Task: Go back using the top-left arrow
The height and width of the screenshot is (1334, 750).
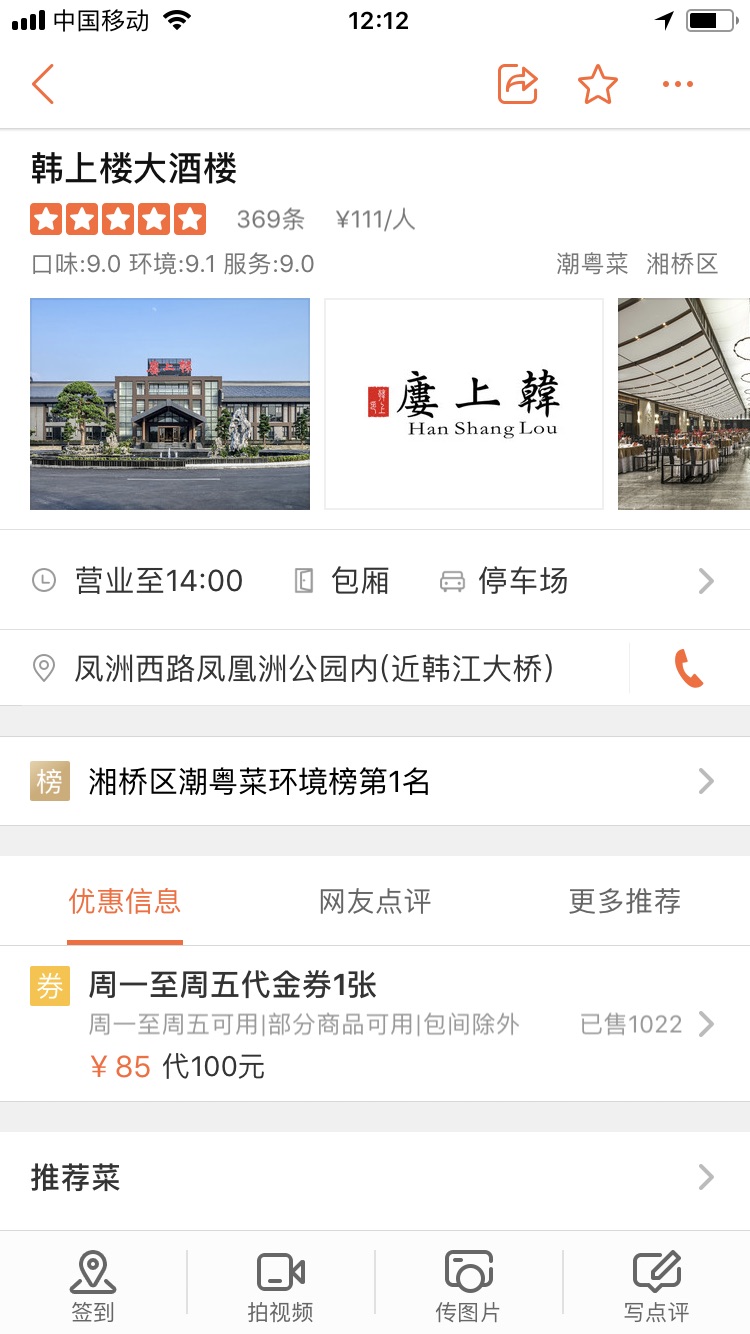Action: pos(43,85)
